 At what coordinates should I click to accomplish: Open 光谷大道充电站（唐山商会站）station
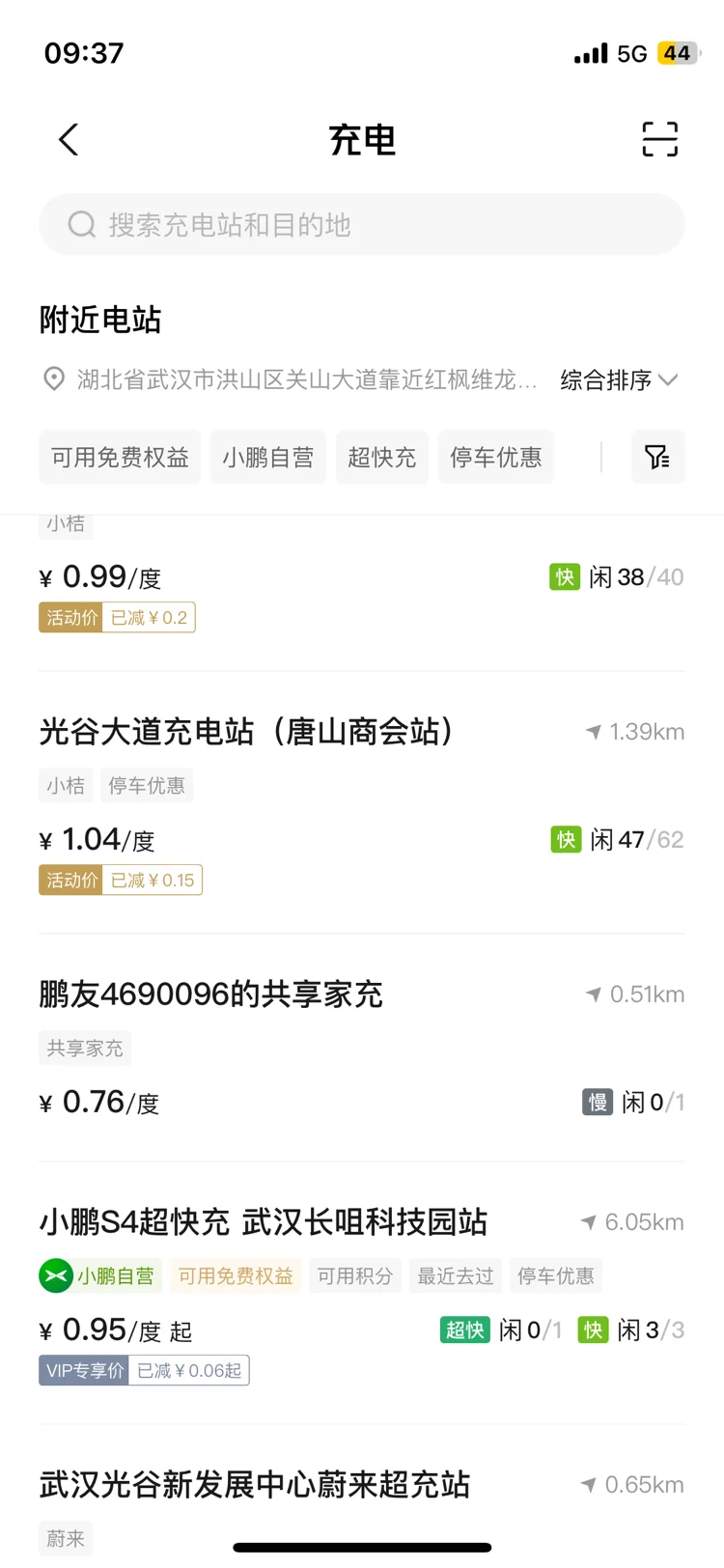click(x=362, y=803)
